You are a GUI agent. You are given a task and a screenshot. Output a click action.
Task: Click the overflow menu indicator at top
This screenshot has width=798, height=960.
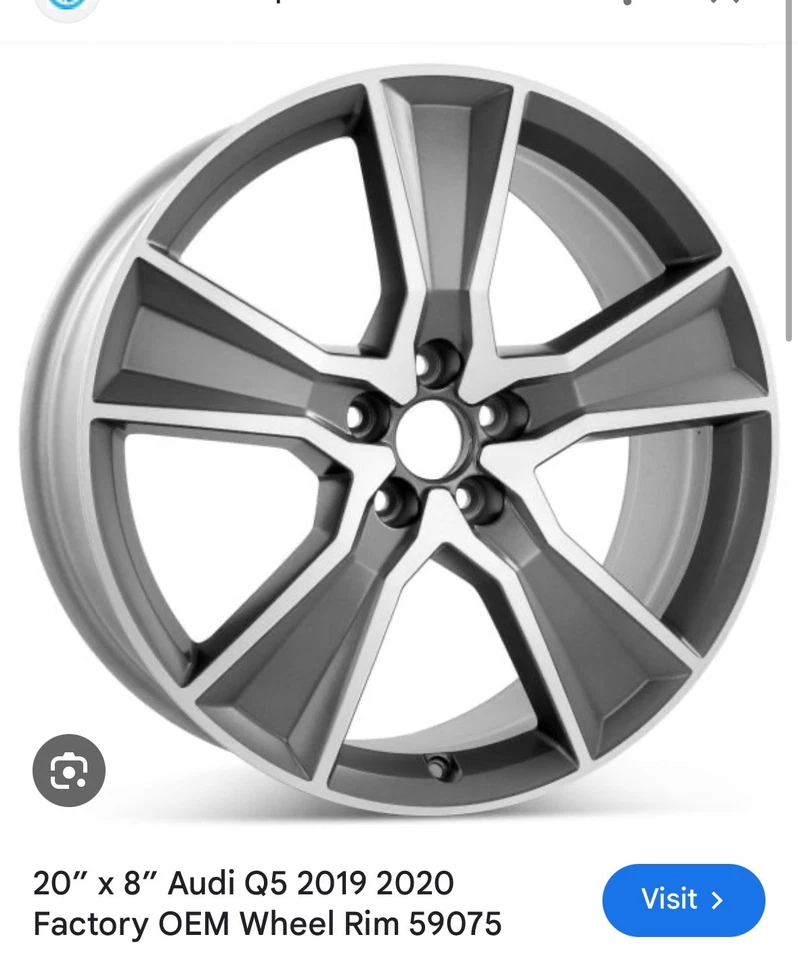(x=627, y=5)
